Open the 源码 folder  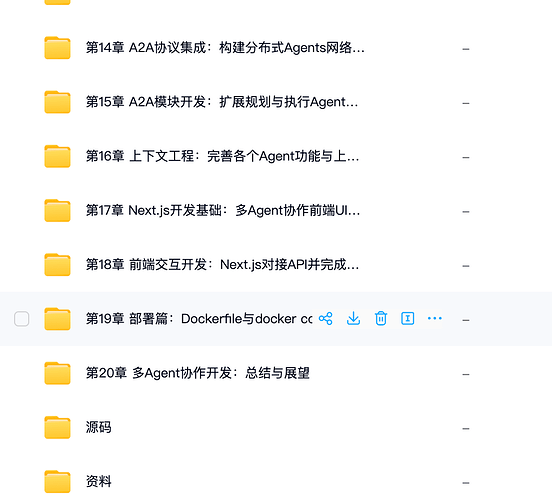(99, 427)
